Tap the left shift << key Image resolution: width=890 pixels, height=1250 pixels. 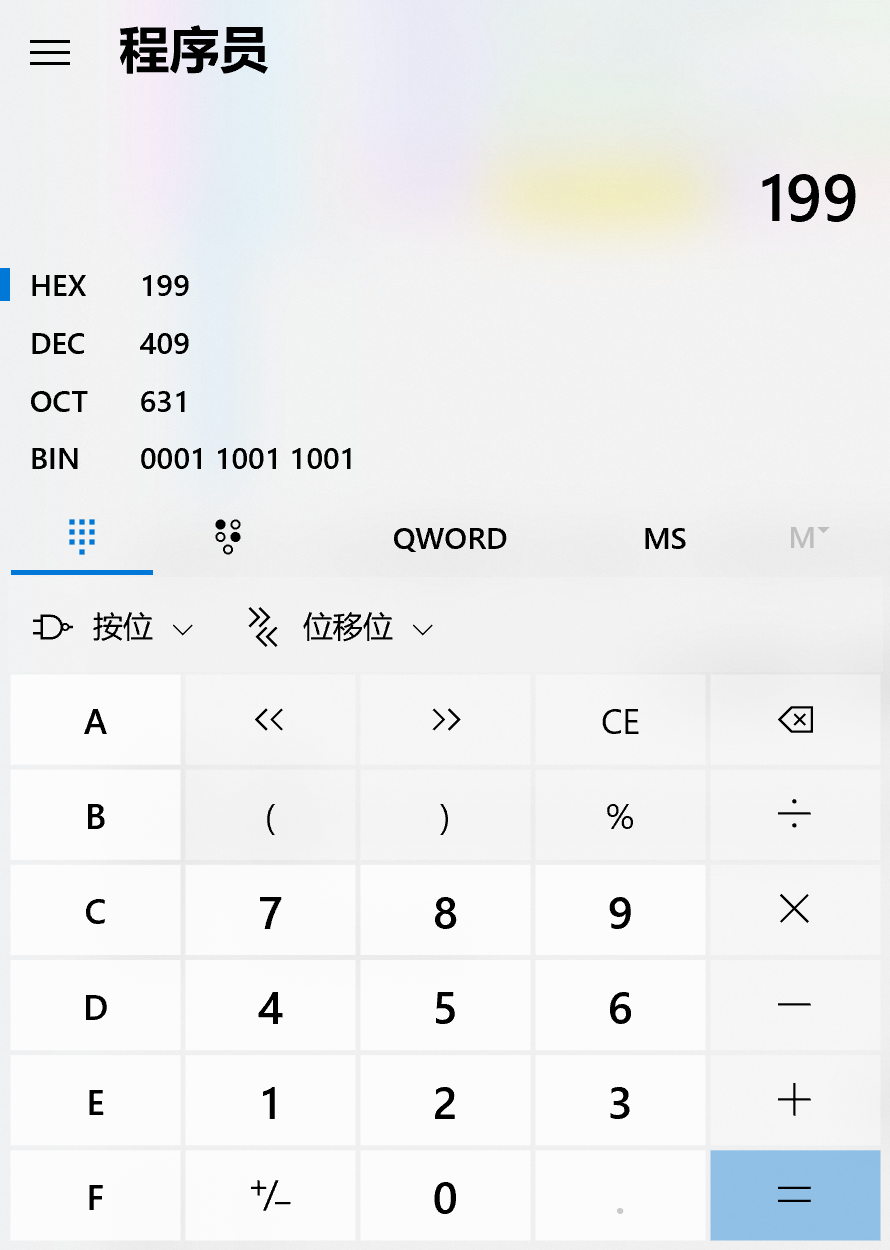click(x=270, y=720)
